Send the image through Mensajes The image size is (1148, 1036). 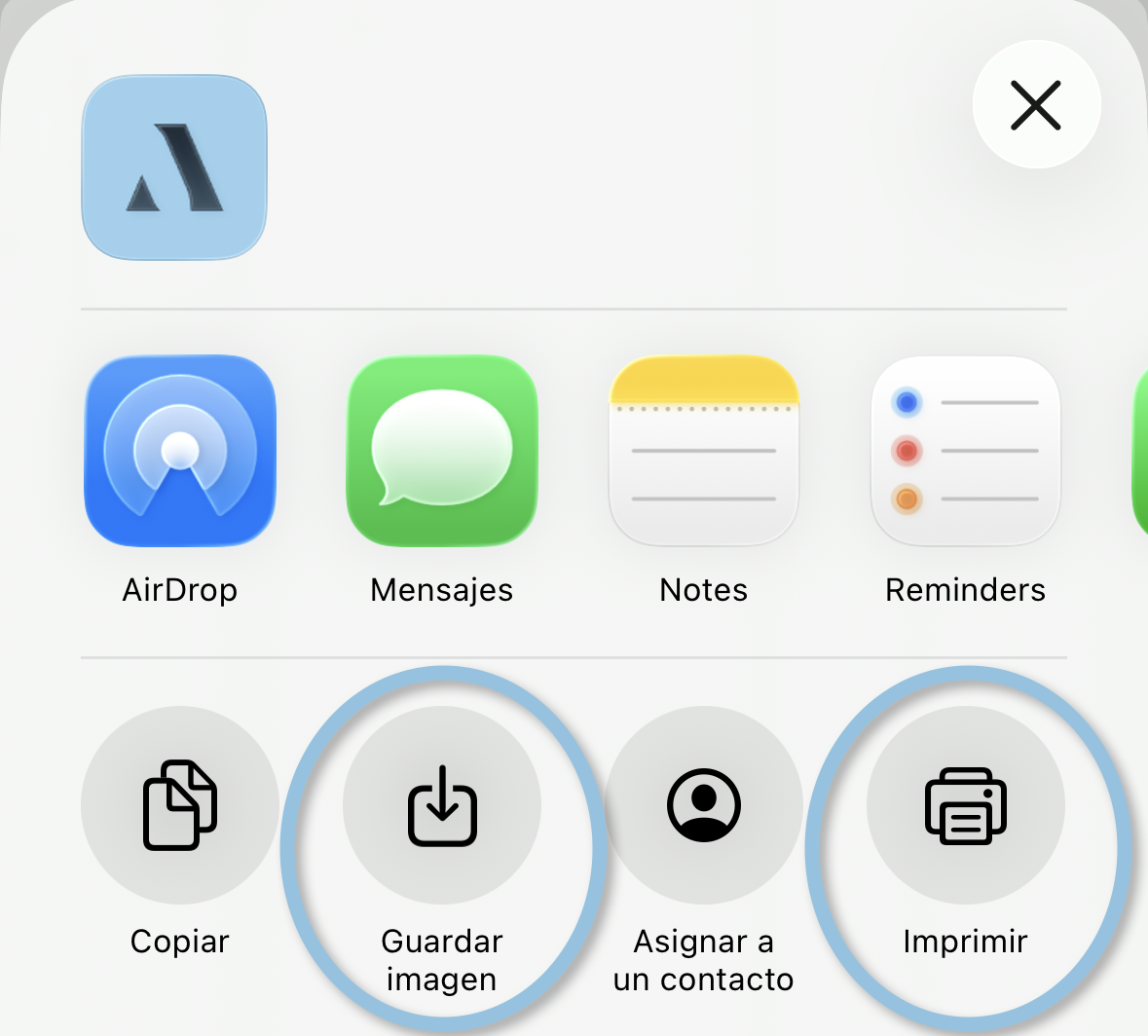(442, 451)
